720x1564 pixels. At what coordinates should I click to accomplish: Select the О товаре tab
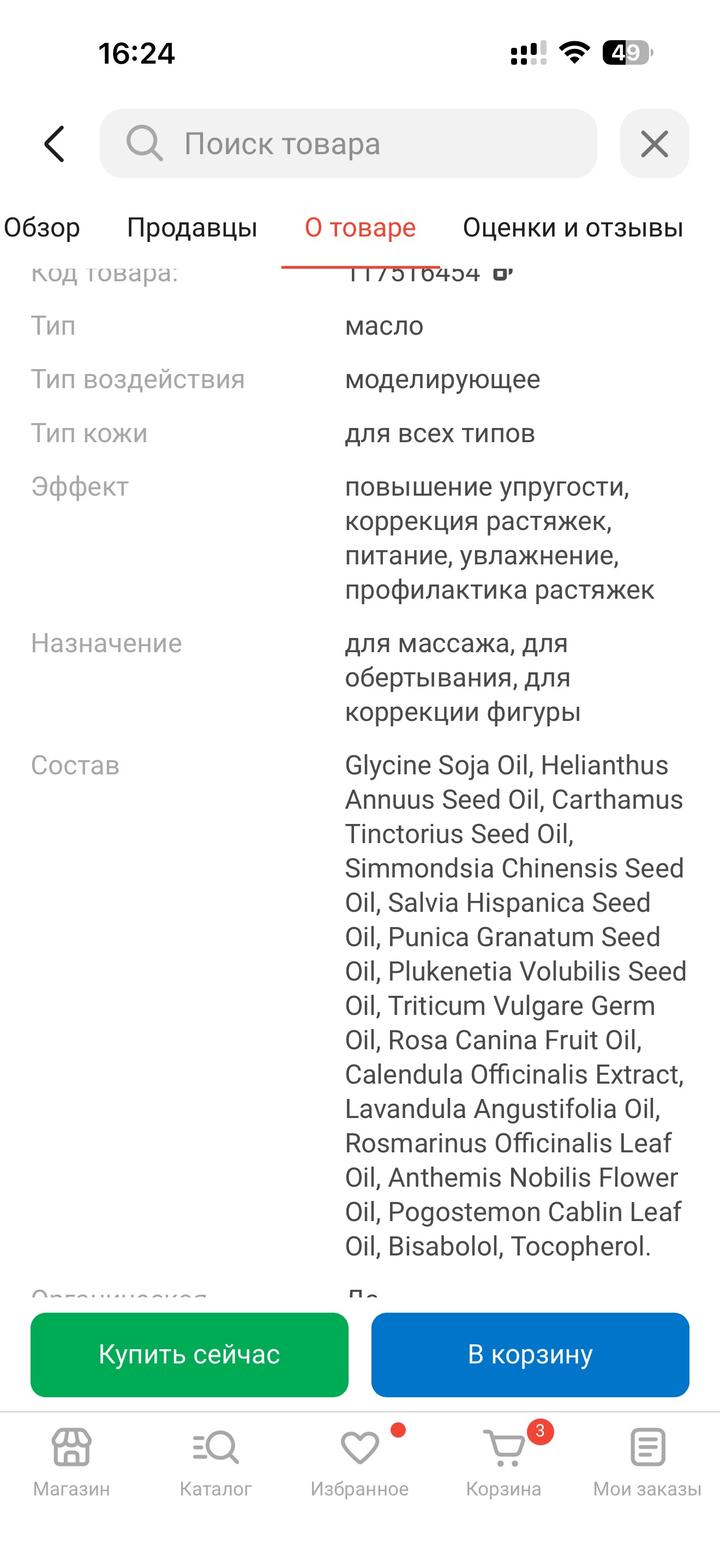click(360, 228)
